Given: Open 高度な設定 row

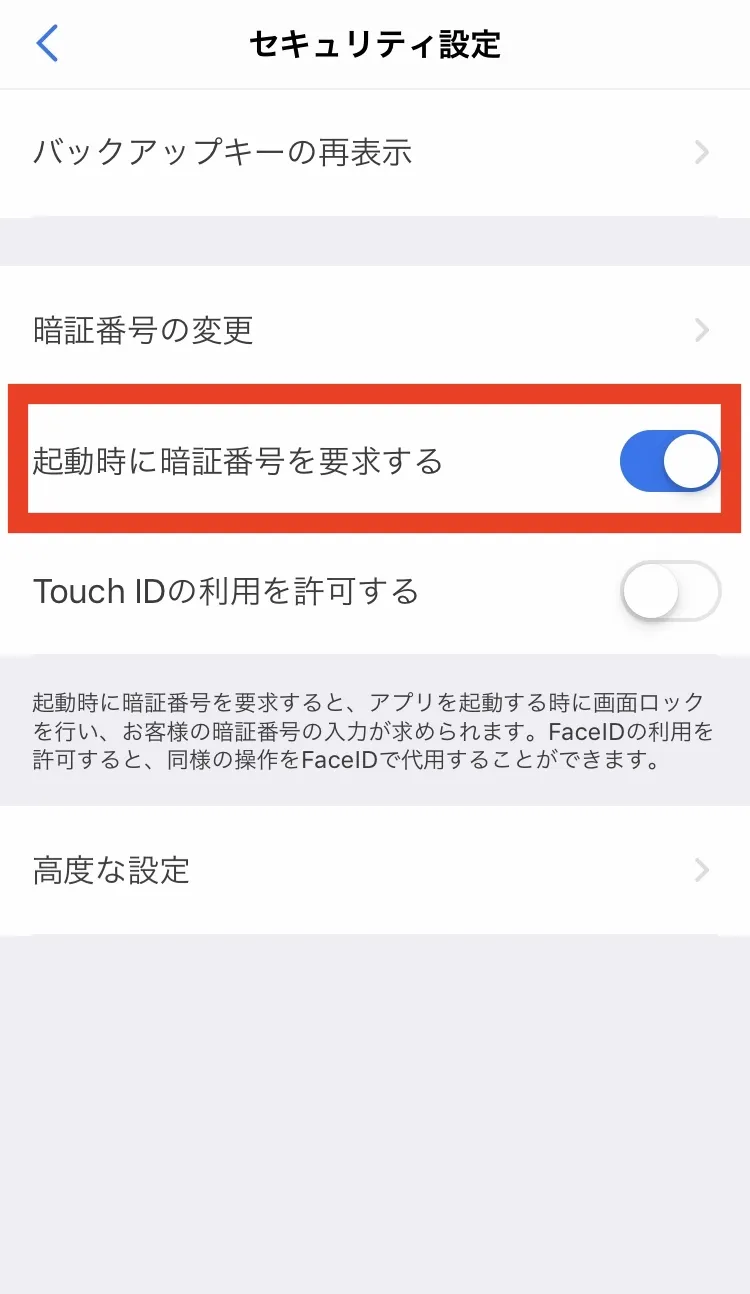Looking at the screenshot, I should tap(375, 870).
